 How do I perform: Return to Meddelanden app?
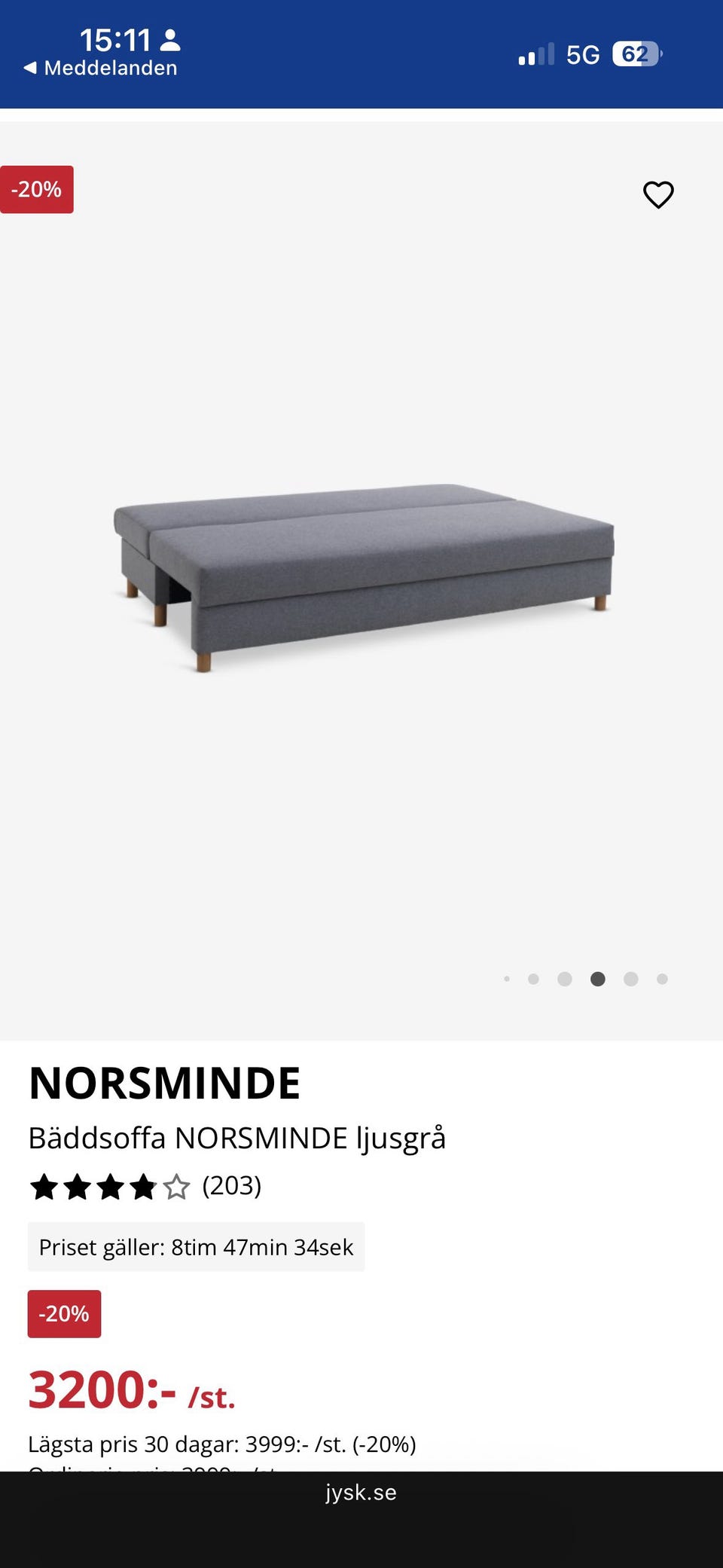click(101, 68)
